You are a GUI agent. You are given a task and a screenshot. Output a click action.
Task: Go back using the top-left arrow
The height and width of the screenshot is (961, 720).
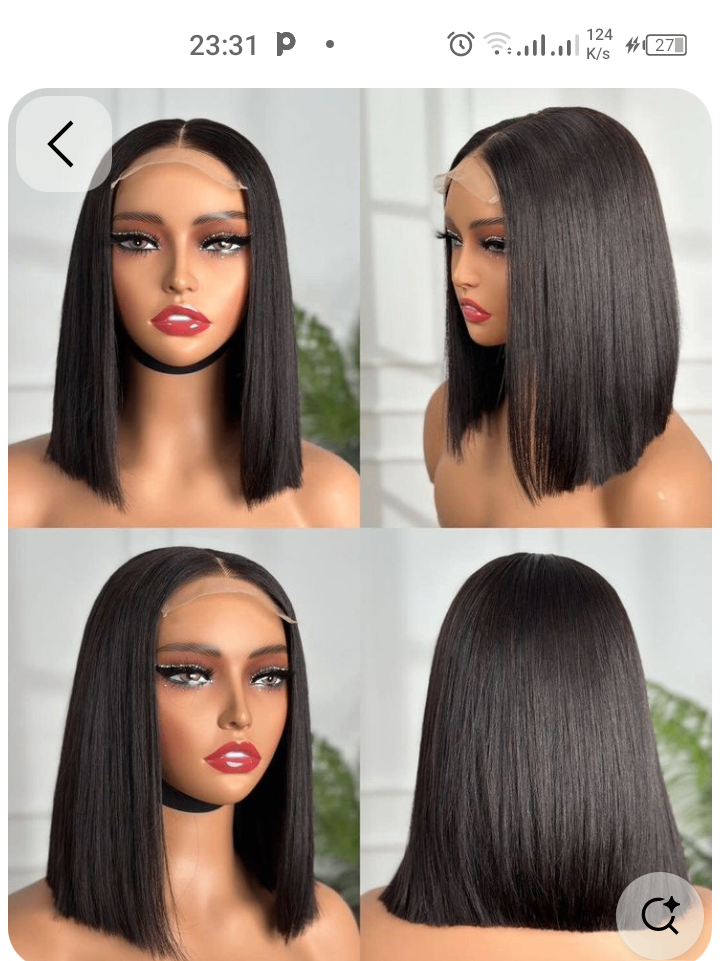point(62,144)
